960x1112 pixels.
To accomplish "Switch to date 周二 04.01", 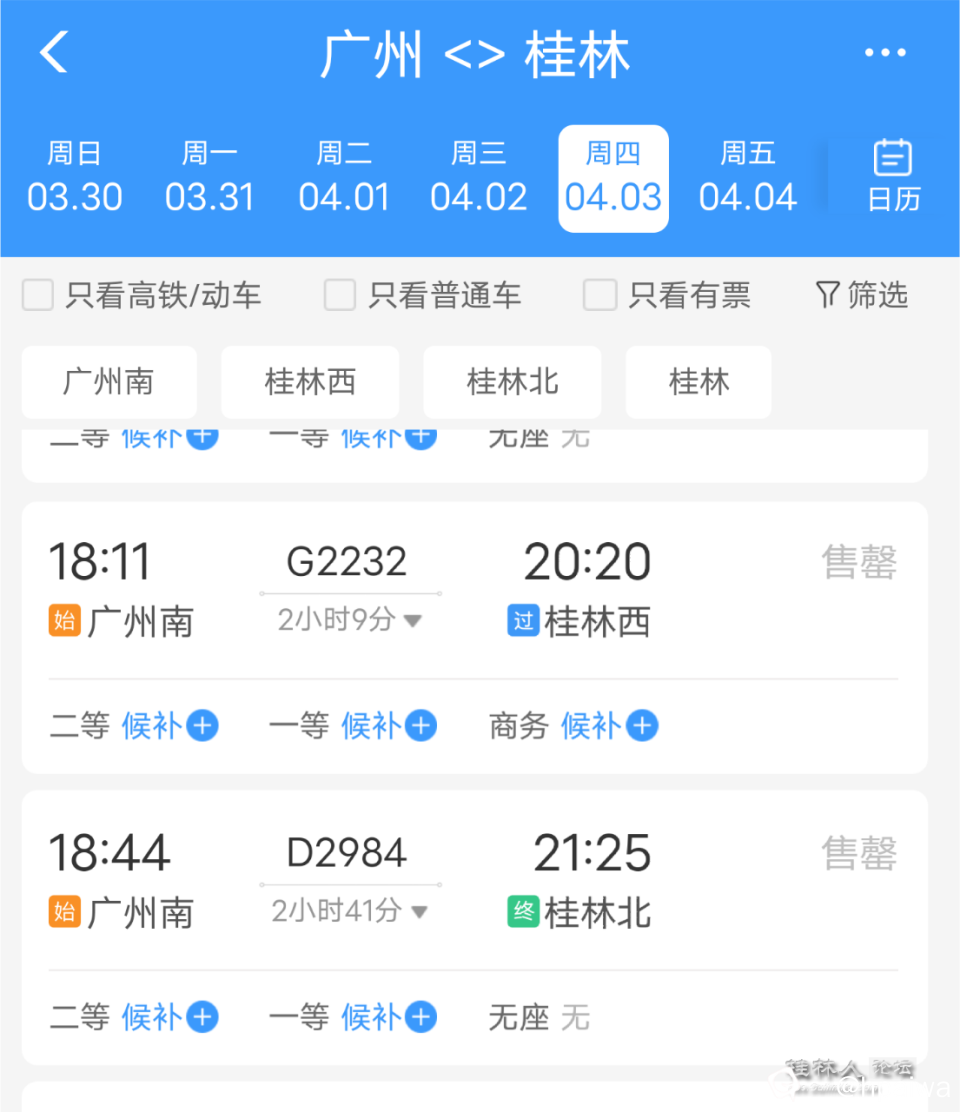I will [344, 178].
